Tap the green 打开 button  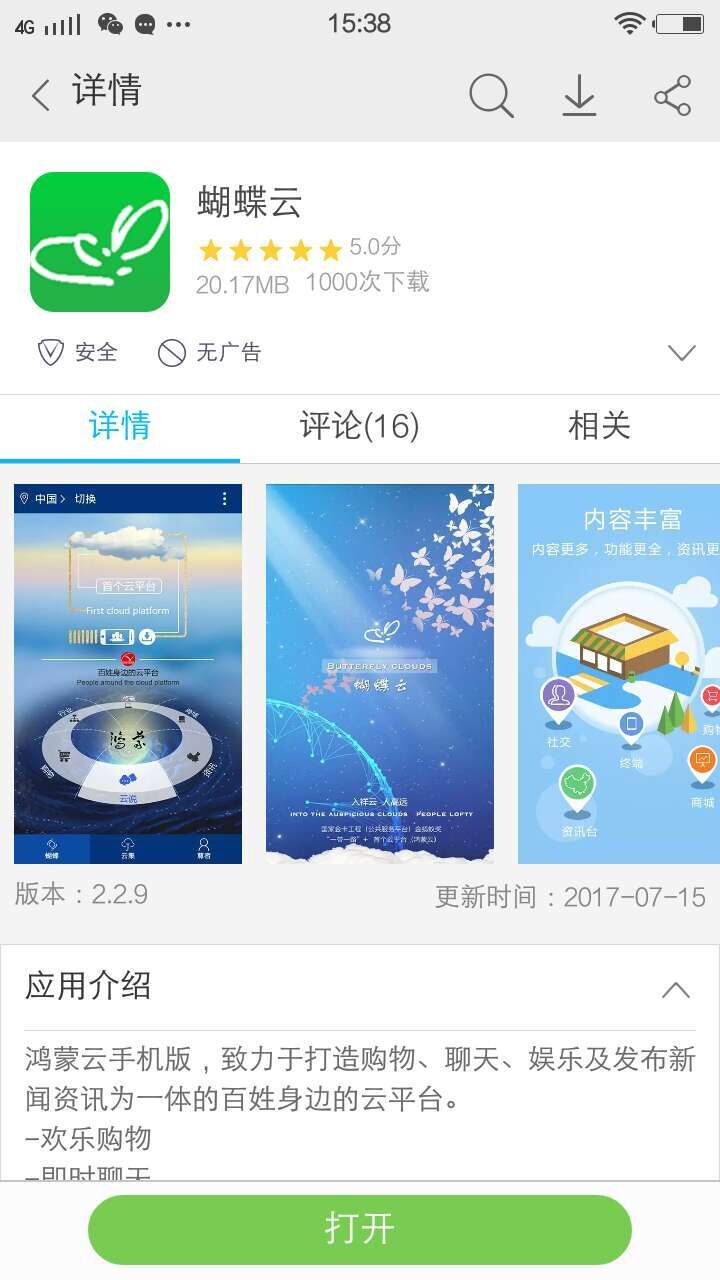point(360,1229)
